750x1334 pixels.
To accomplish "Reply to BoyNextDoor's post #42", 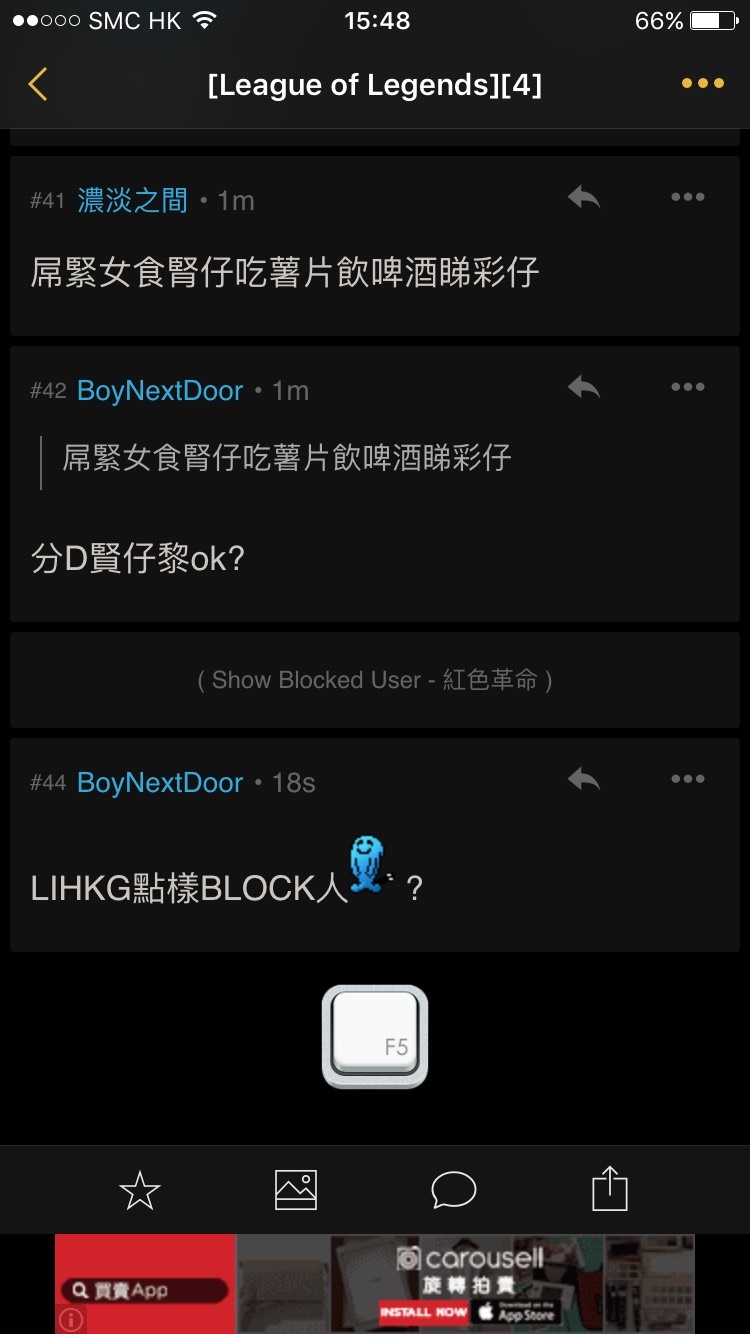I will tap(584, 388).
